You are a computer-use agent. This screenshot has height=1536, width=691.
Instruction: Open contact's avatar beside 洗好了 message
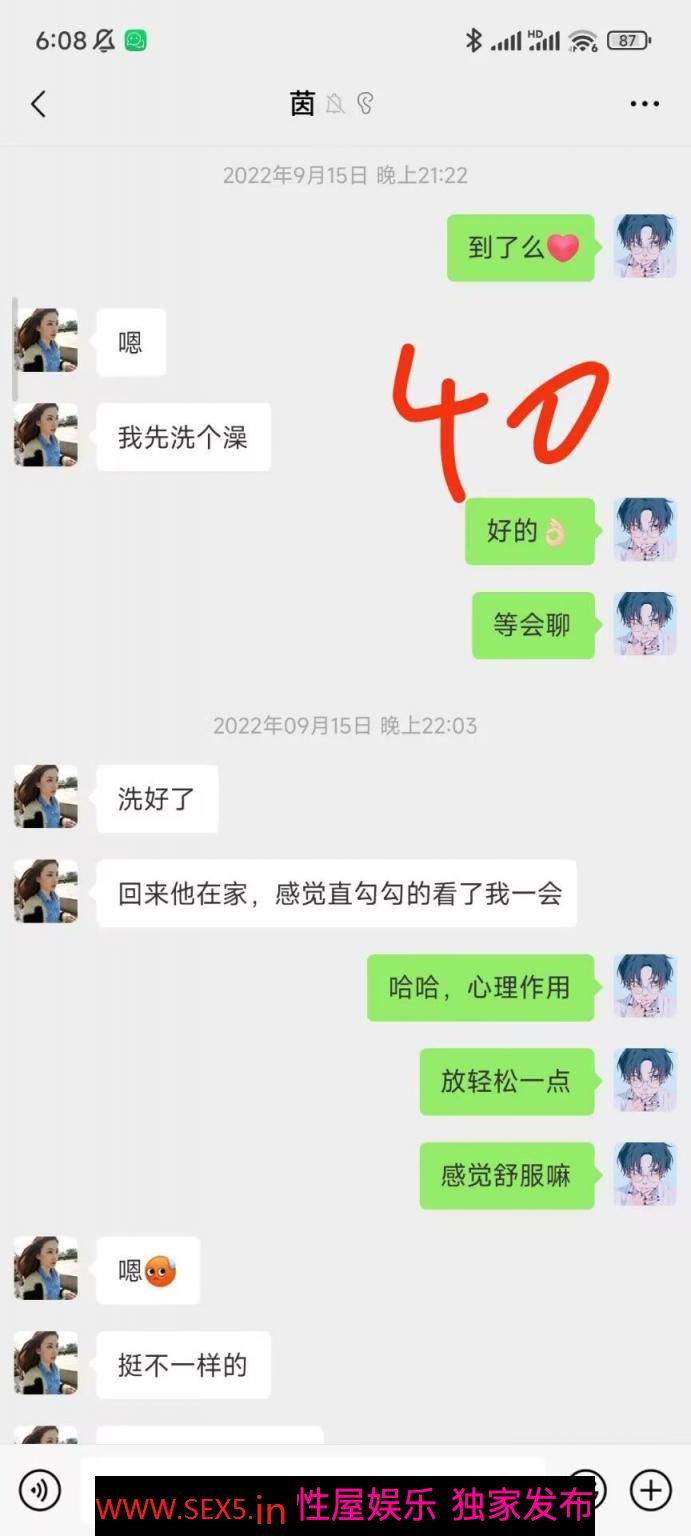click(x=46, y=797)
